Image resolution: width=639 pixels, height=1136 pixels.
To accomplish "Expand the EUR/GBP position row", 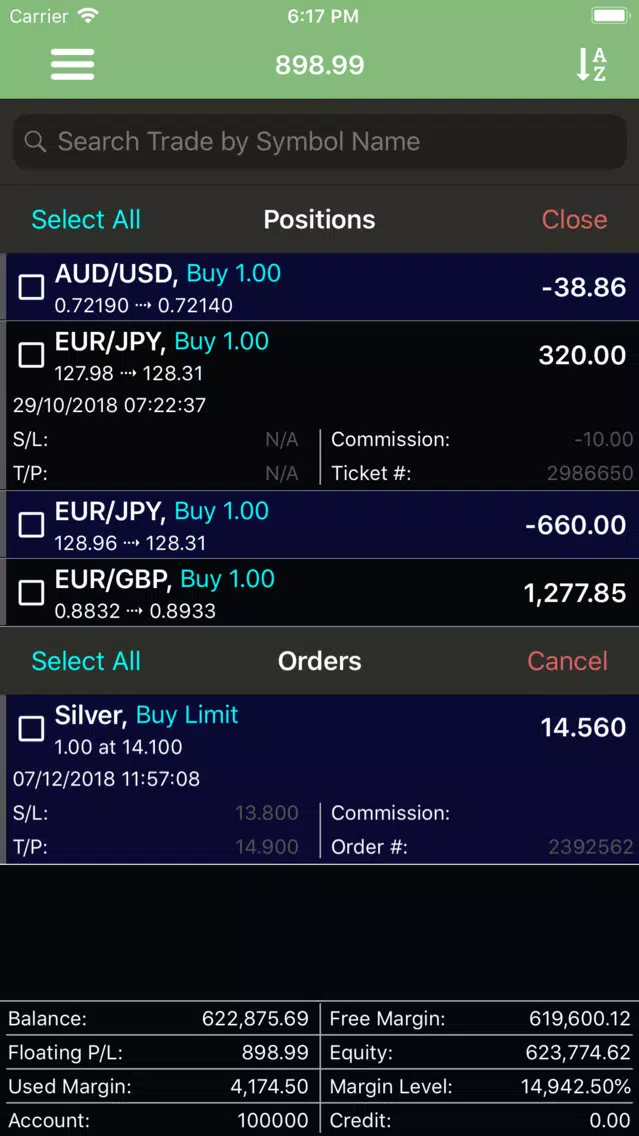I will click(x=322, y=593).
